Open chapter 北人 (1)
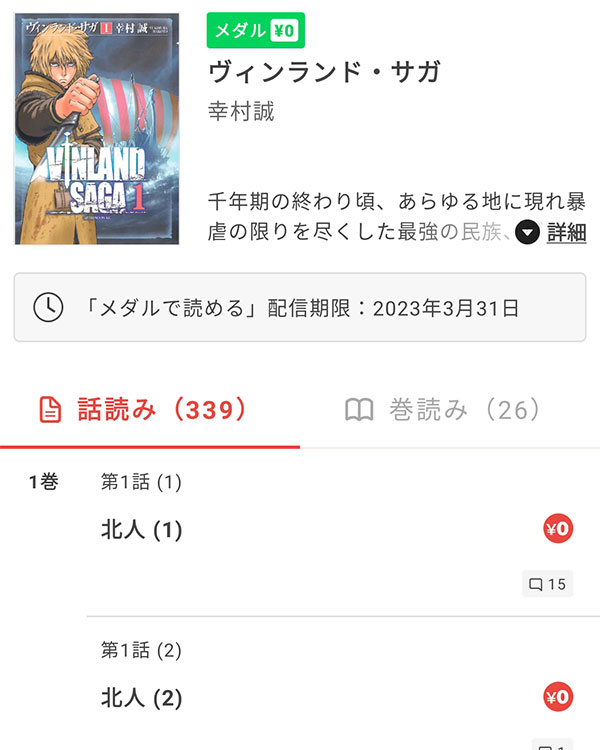The height and width of the screenshot is (750, 600). (142, 530)
